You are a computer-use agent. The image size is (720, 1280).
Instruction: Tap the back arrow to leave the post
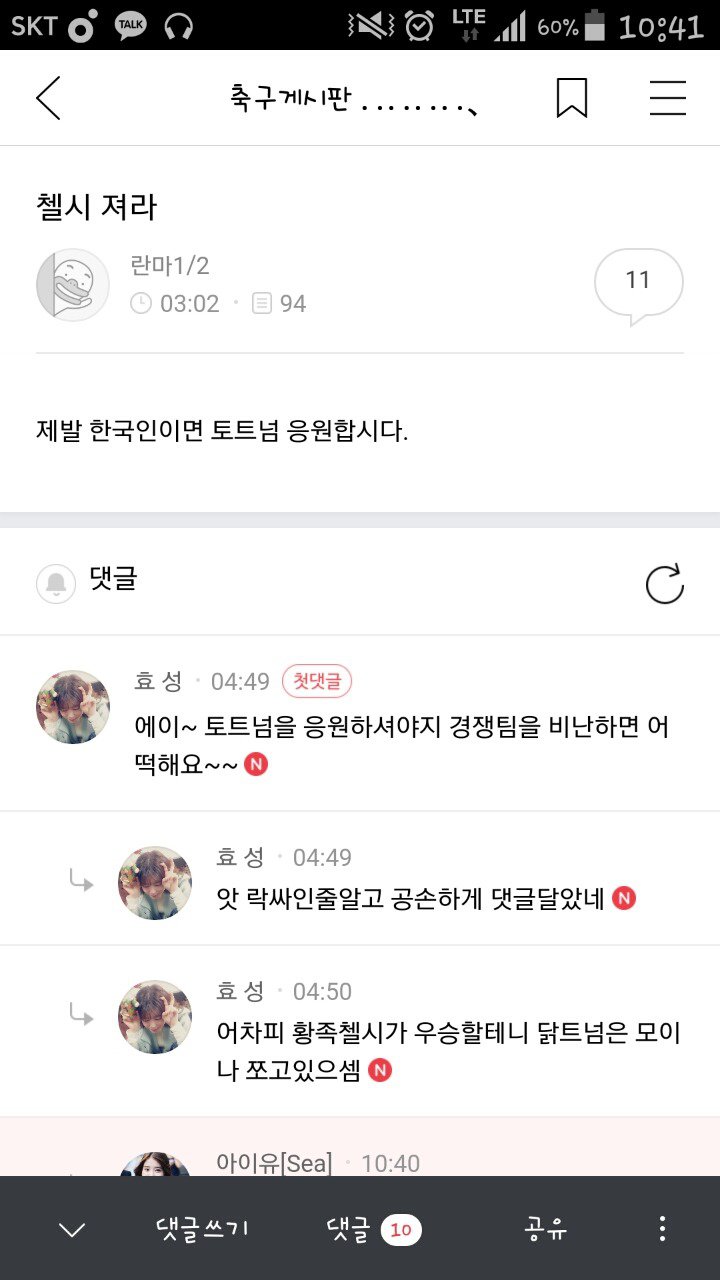(x=49, y=97)
